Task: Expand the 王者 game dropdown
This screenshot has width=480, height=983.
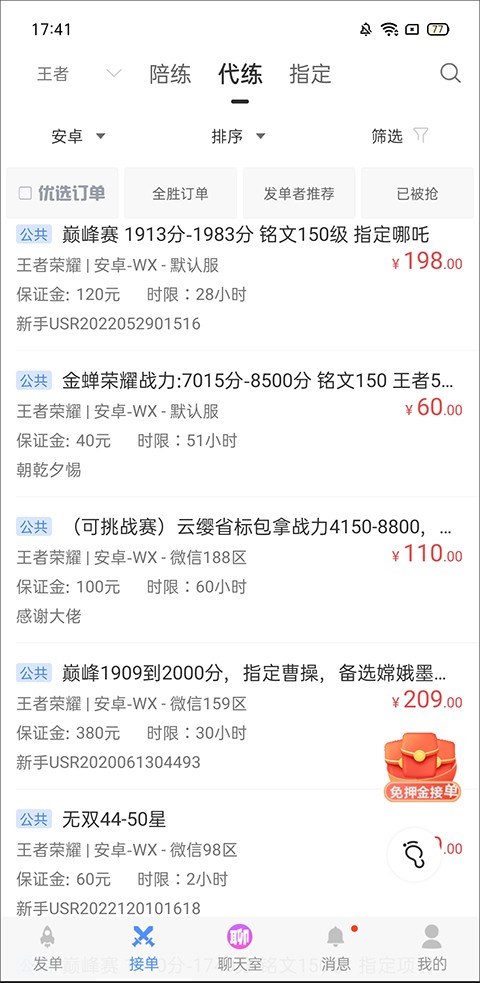Action: pos(79,74)
